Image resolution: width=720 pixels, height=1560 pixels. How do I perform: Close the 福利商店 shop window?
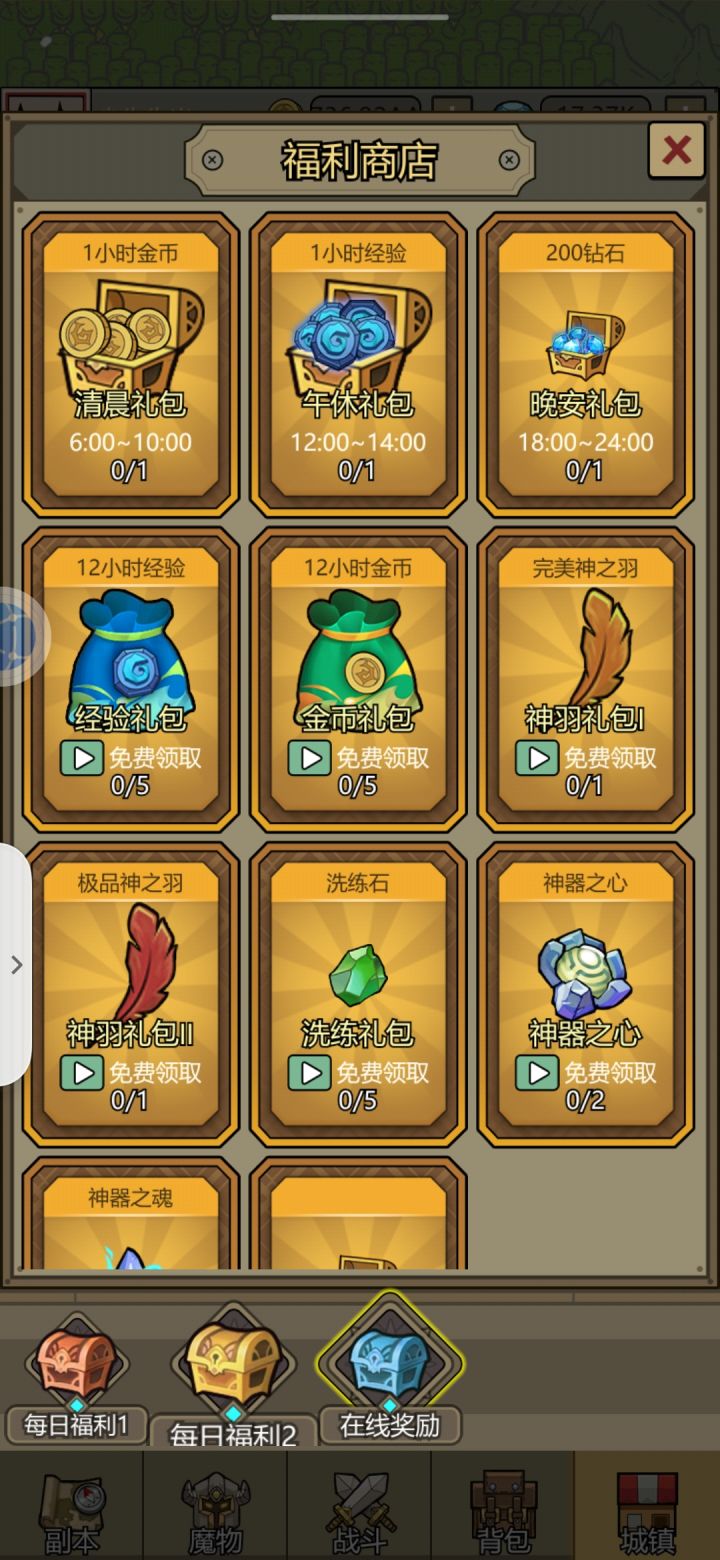pos(675,148)
